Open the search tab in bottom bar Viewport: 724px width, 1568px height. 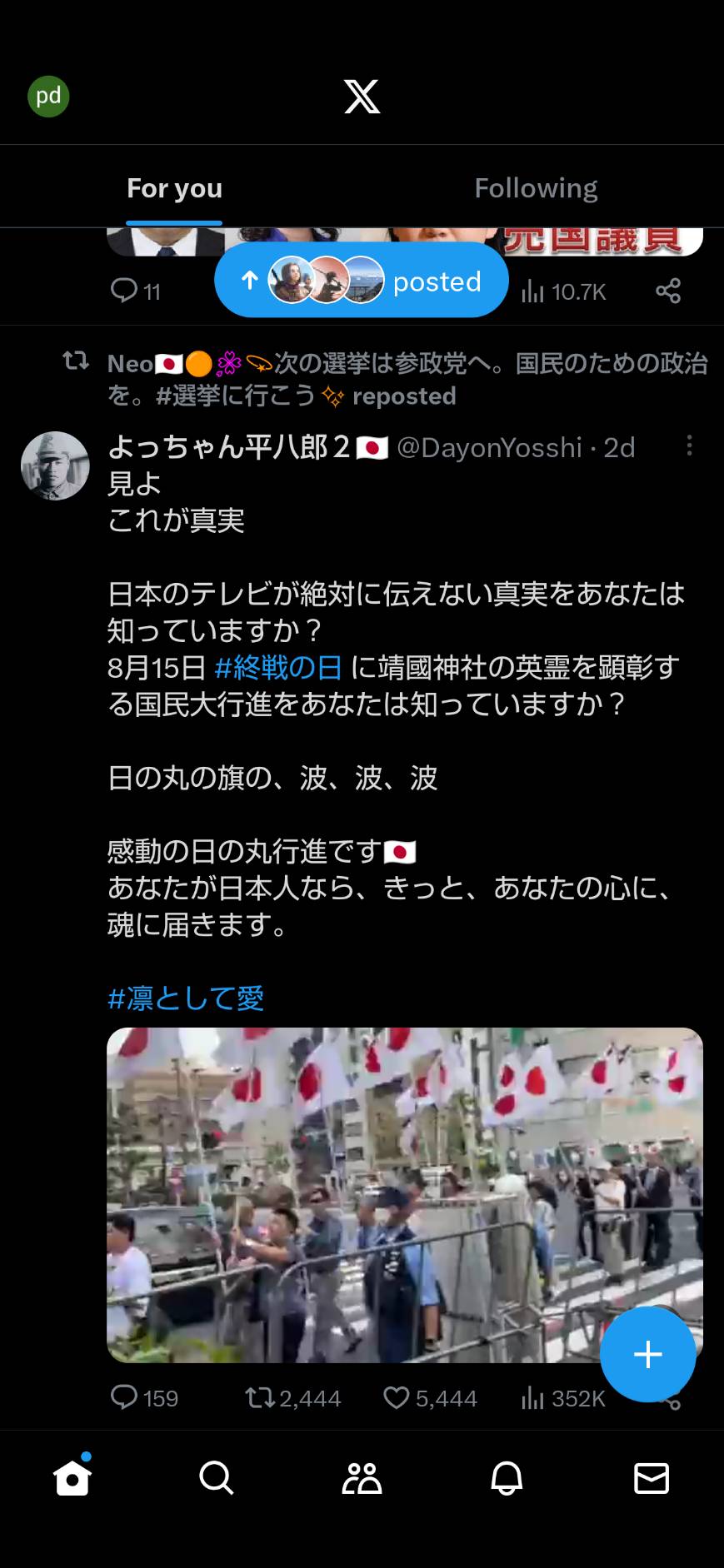tap(217, 1478)
